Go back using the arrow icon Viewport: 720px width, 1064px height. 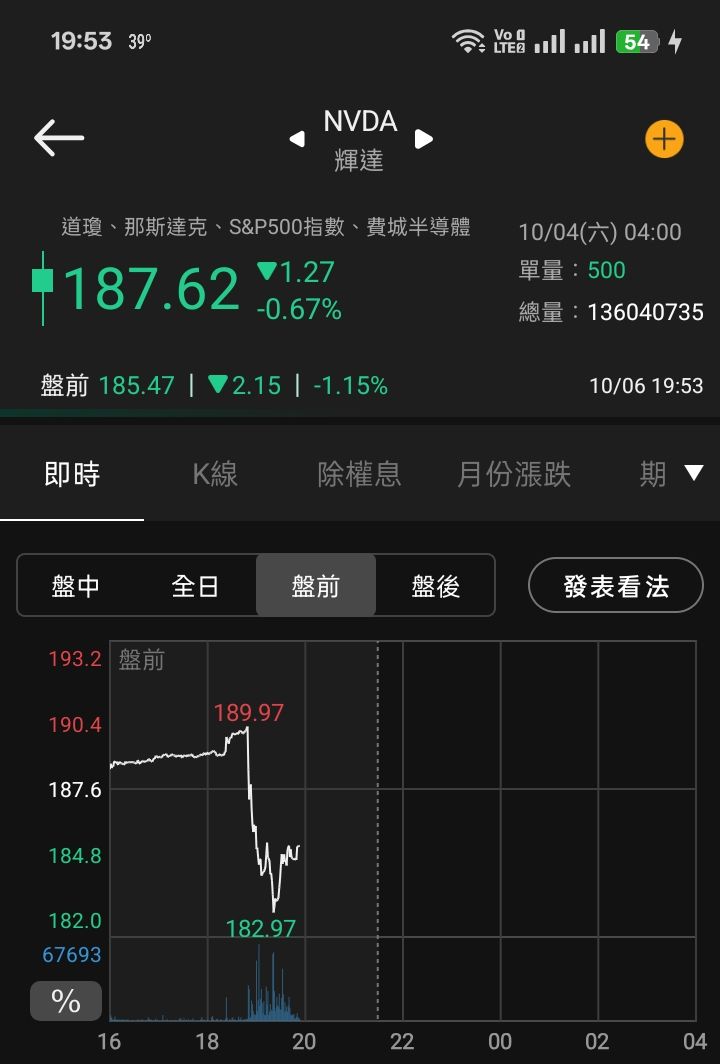[59, 138]
